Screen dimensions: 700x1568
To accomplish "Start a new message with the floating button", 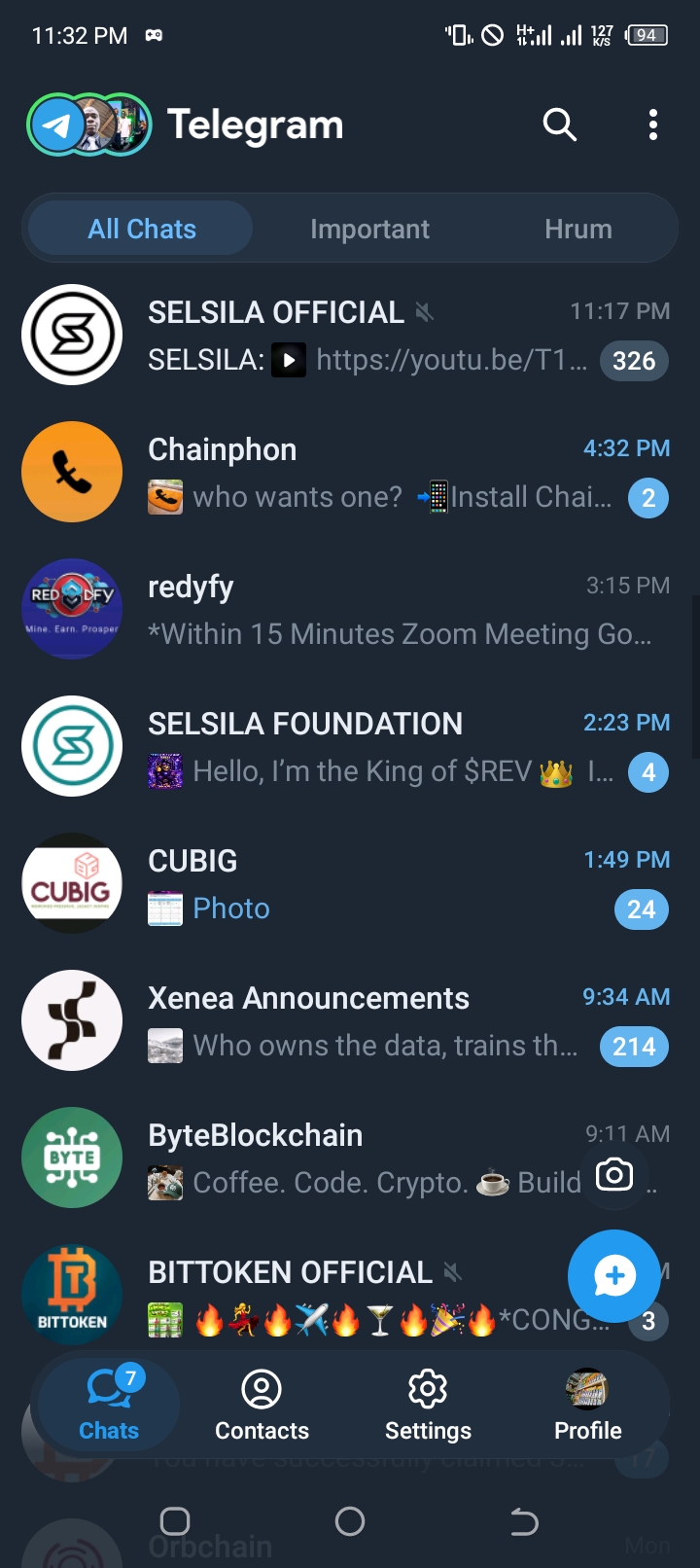I will pos(614,1276).
